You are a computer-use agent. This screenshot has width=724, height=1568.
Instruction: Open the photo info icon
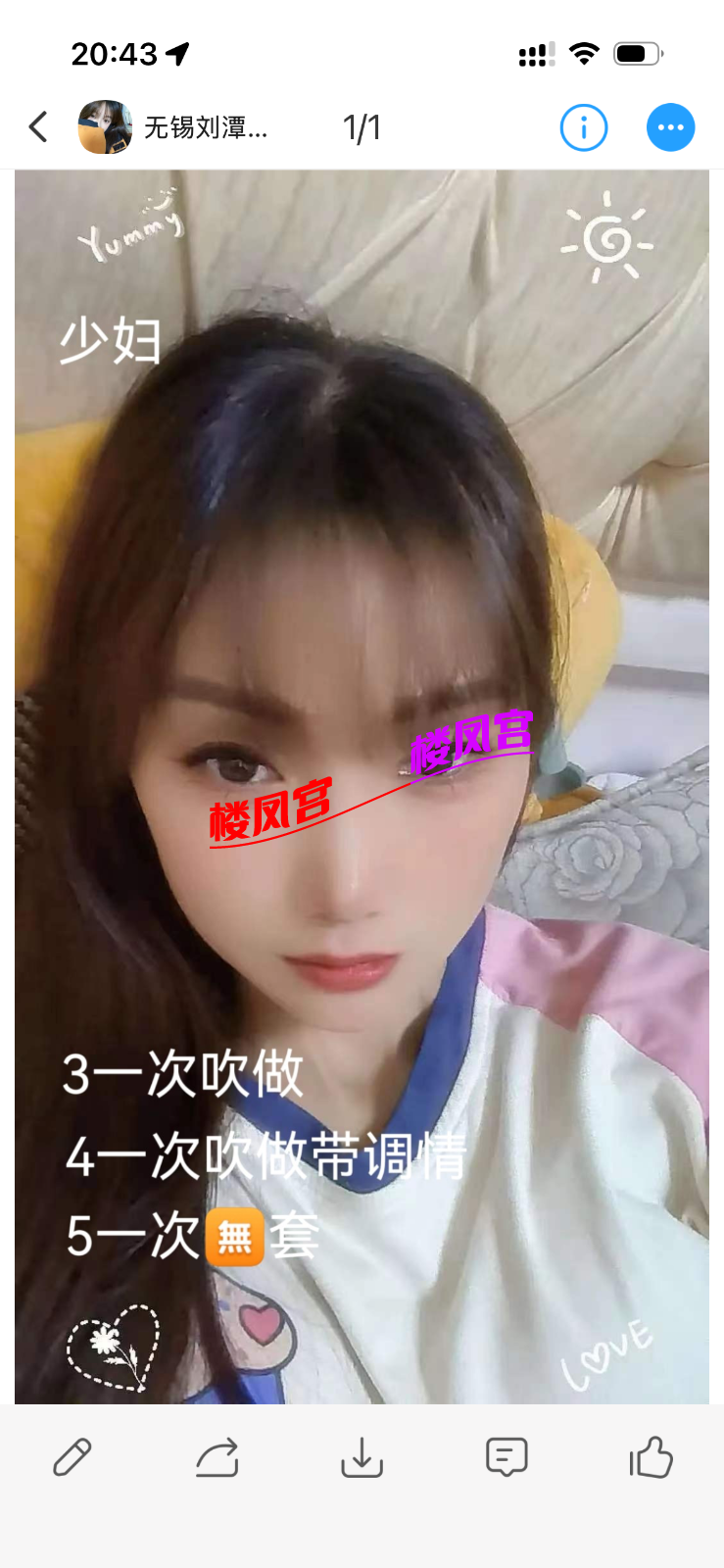pos(584,127)
